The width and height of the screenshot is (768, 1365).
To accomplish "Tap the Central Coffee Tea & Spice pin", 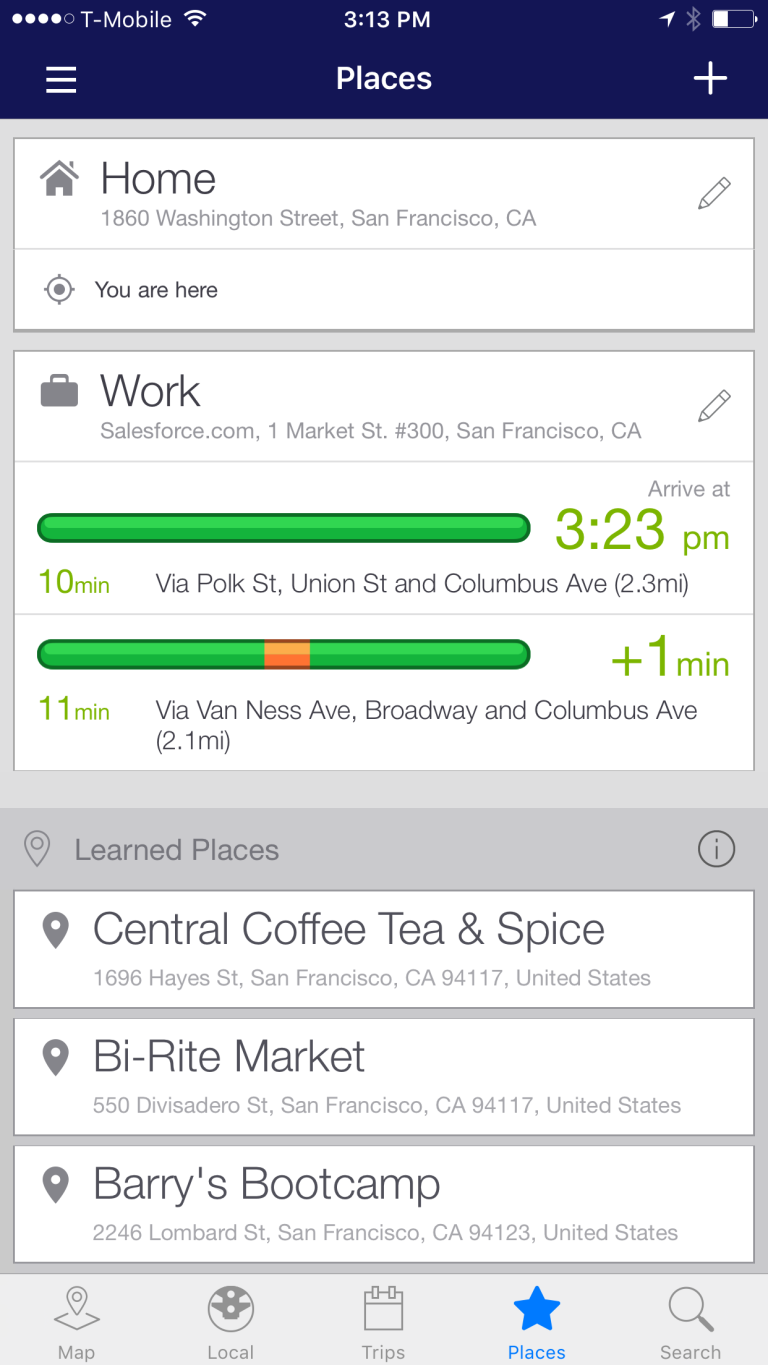I will coord(55,929).
